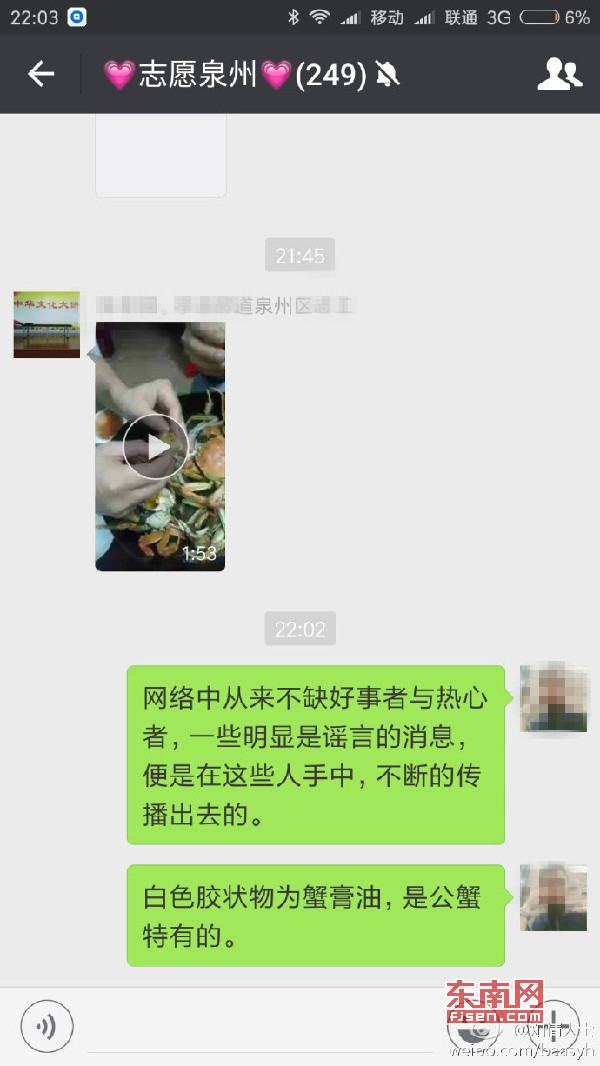600x1066 pixels.
Task: Switch to voice message input
Action: tap(47, 1026)
